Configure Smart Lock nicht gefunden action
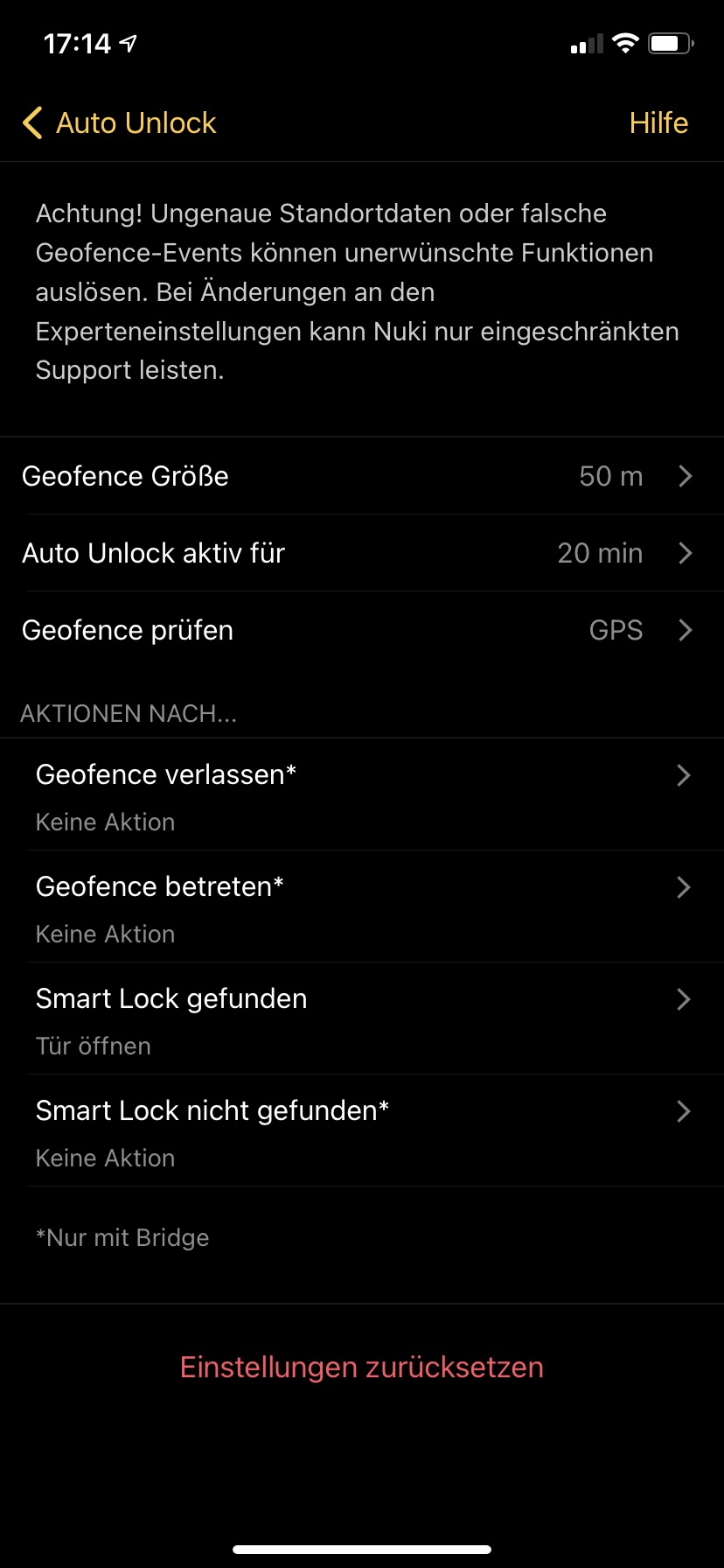 click(362, 1130)
